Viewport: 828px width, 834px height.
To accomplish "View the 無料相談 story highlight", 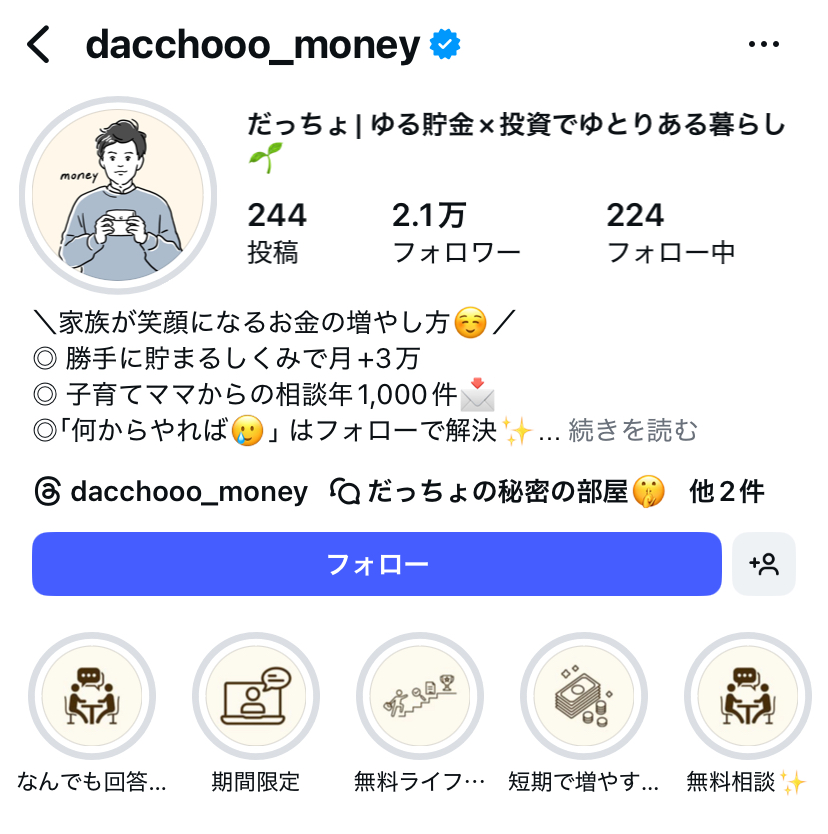I will pyautogui.click(x=747, y=696).
